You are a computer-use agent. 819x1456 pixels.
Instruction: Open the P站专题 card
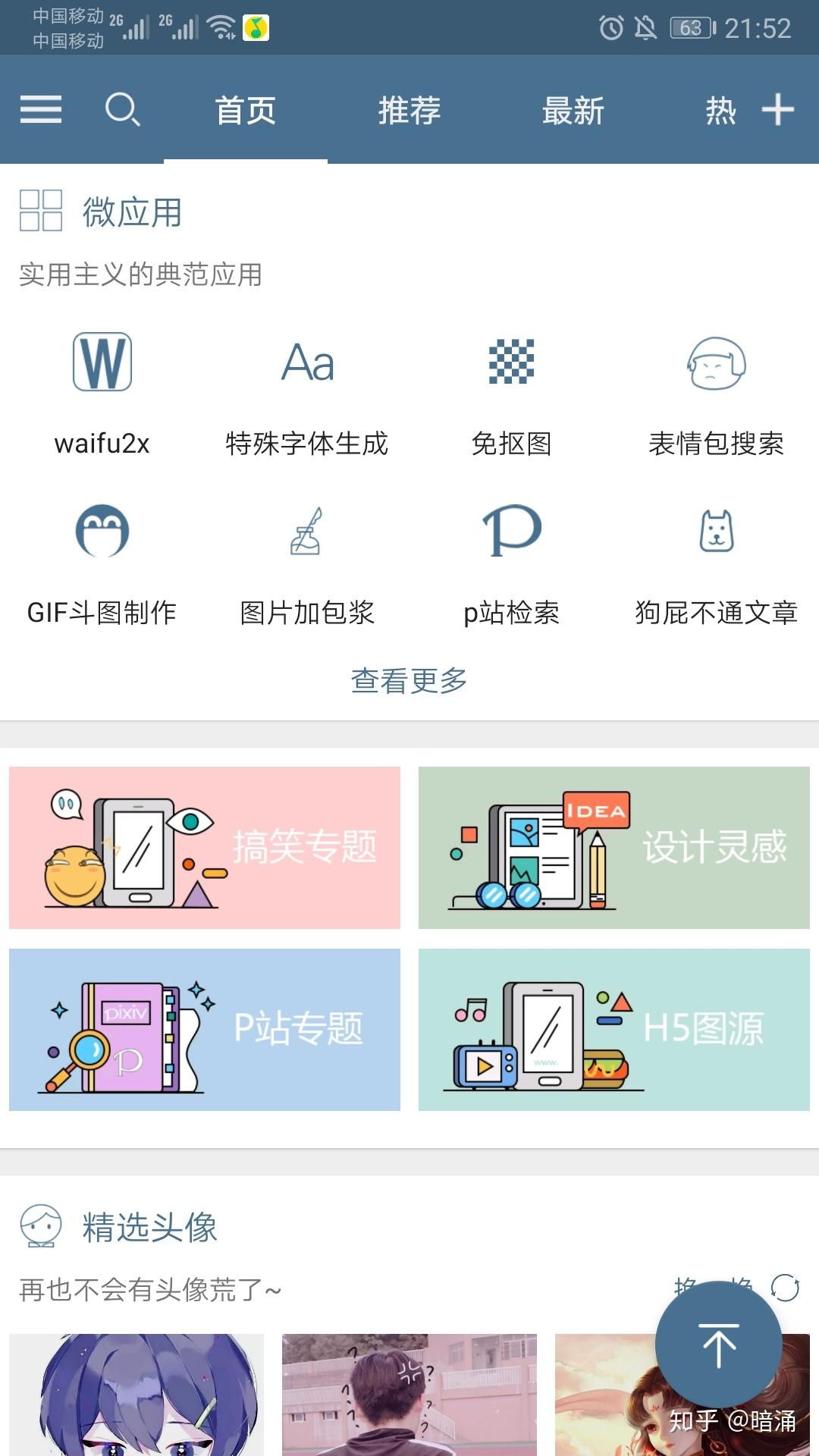point(205,1030)
